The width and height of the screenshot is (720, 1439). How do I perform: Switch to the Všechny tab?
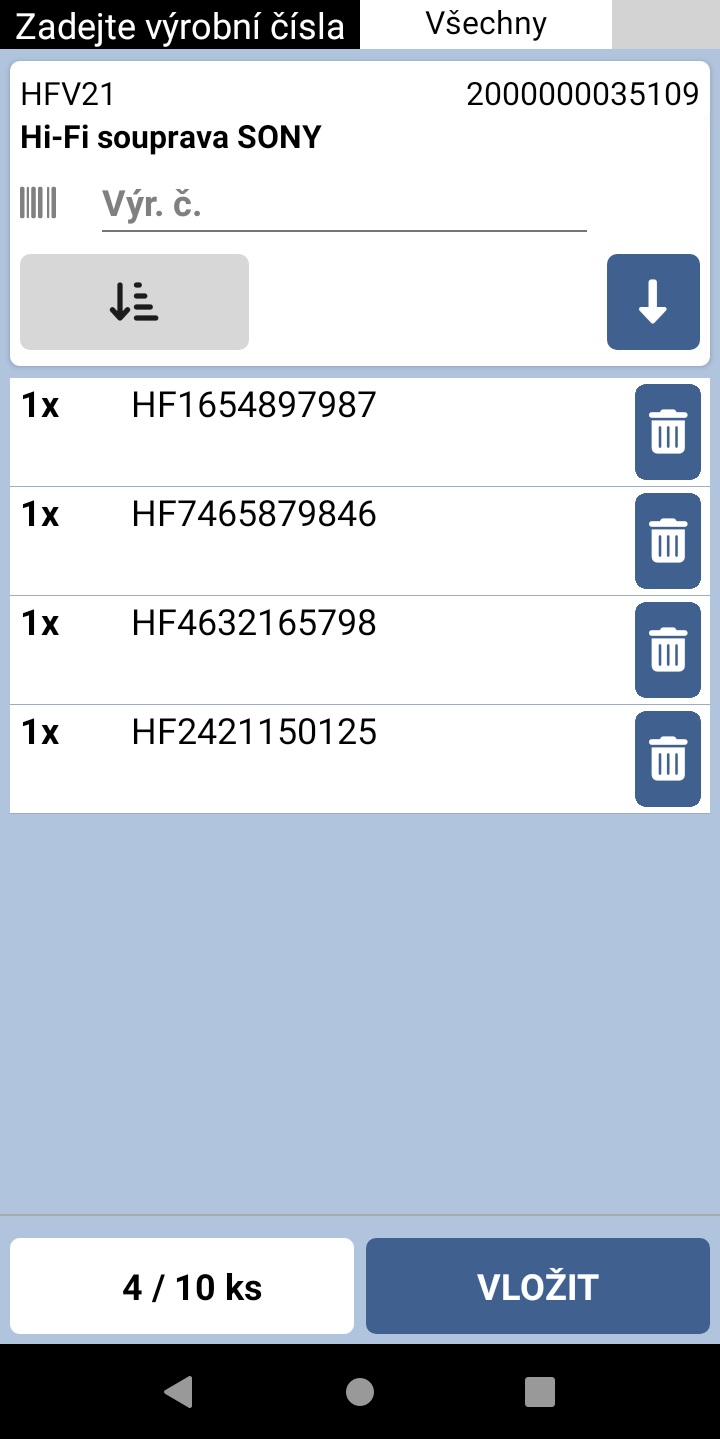(486, 24)
